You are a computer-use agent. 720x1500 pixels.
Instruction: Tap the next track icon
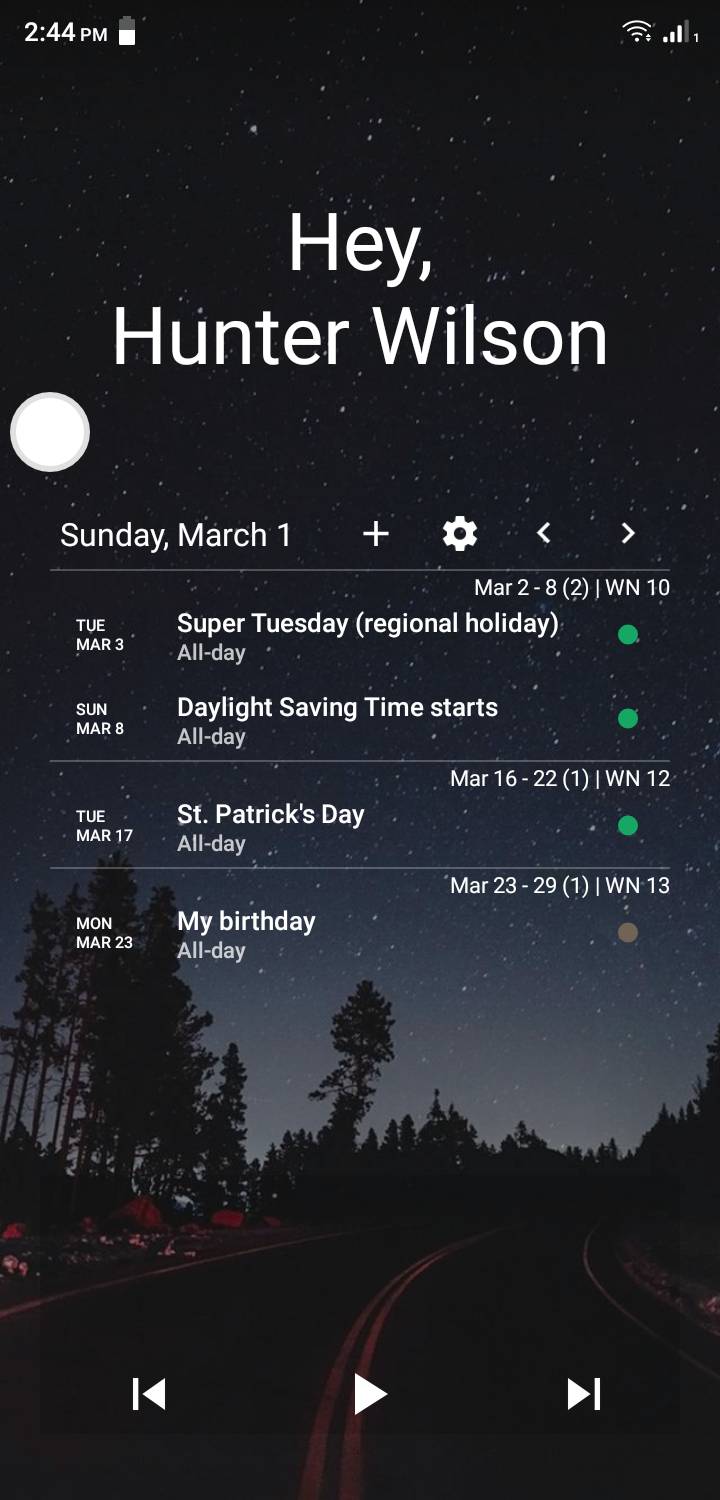[x=583, y=1394]
